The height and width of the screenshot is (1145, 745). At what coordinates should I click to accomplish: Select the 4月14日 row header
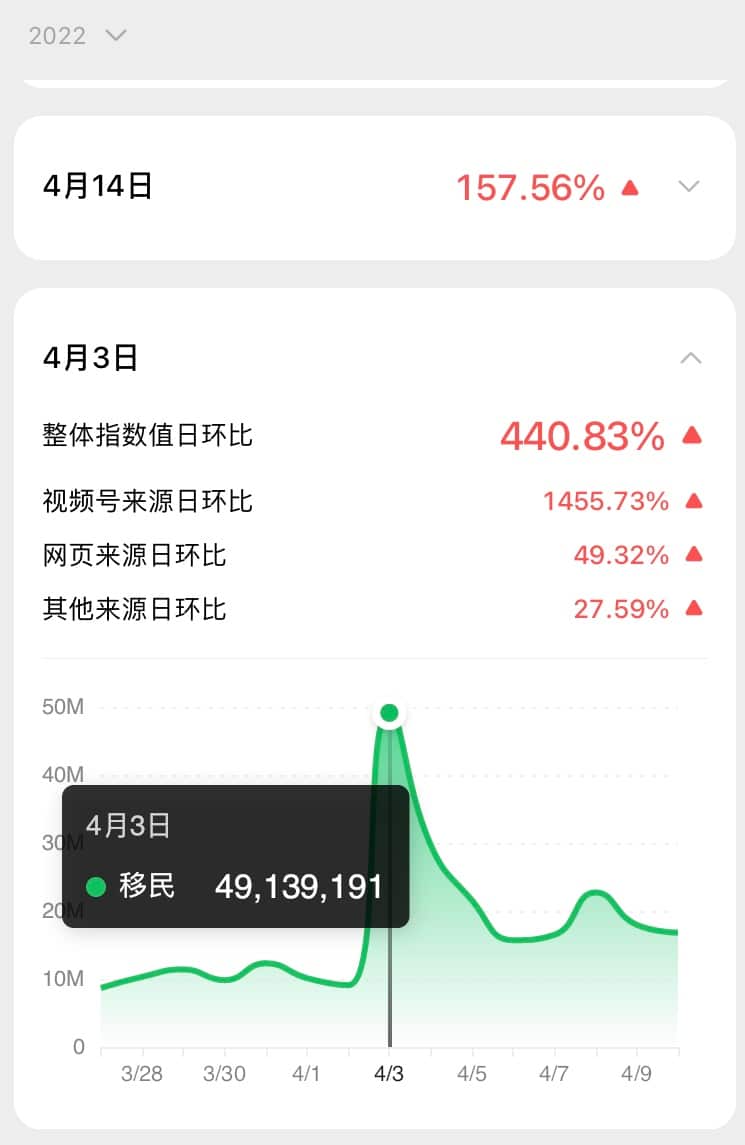click(95, 186)
